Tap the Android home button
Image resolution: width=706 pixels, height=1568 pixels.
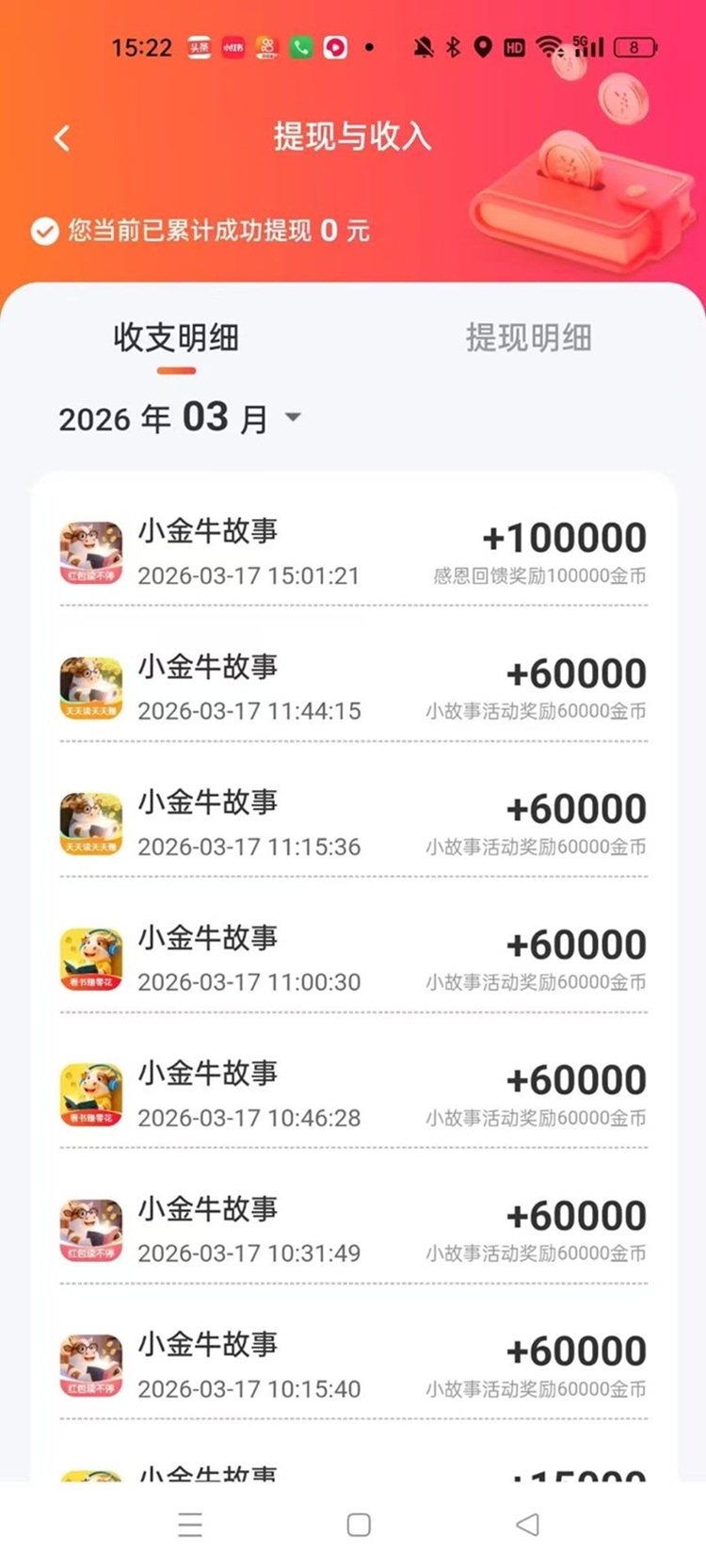(x=357, y=1524)
